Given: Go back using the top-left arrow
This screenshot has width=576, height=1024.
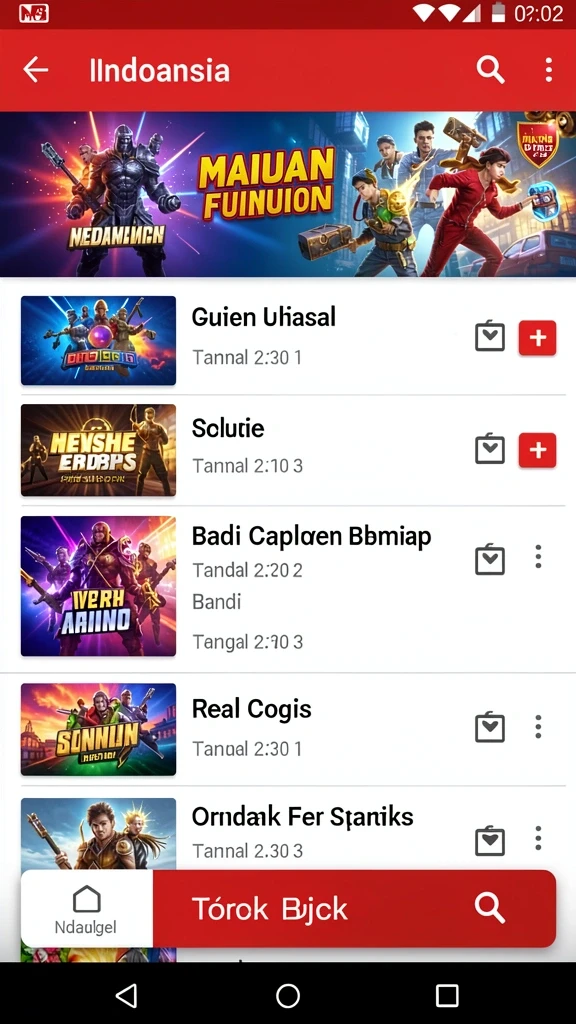Looking at the screenshot, I should 35,69.
